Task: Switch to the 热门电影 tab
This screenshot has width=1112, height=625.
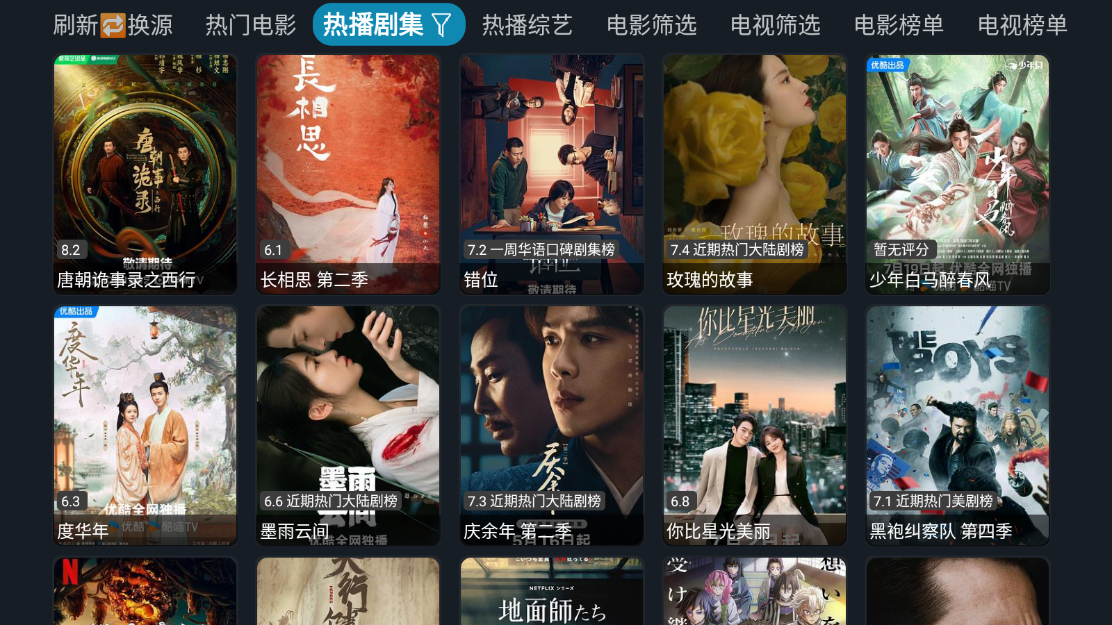Action: click(251, 25)
